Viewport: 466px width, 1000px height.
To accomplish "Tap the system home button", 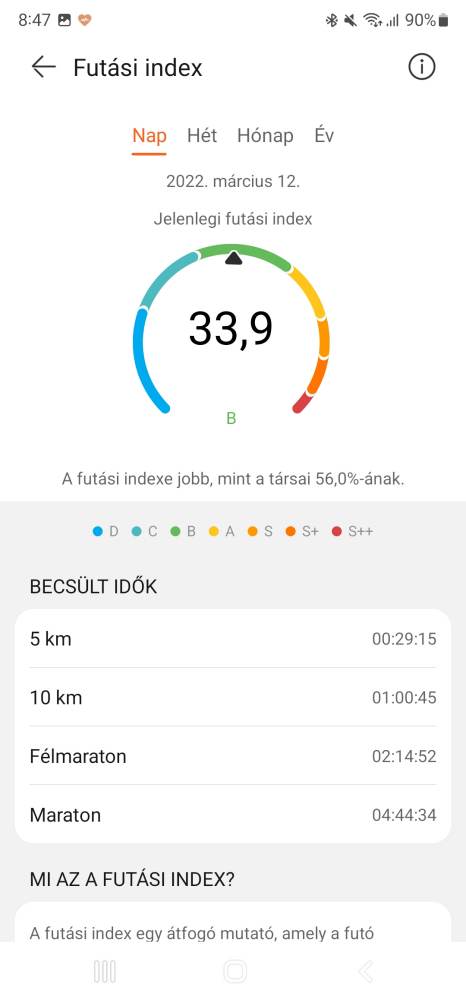I will tap(235, 971).
